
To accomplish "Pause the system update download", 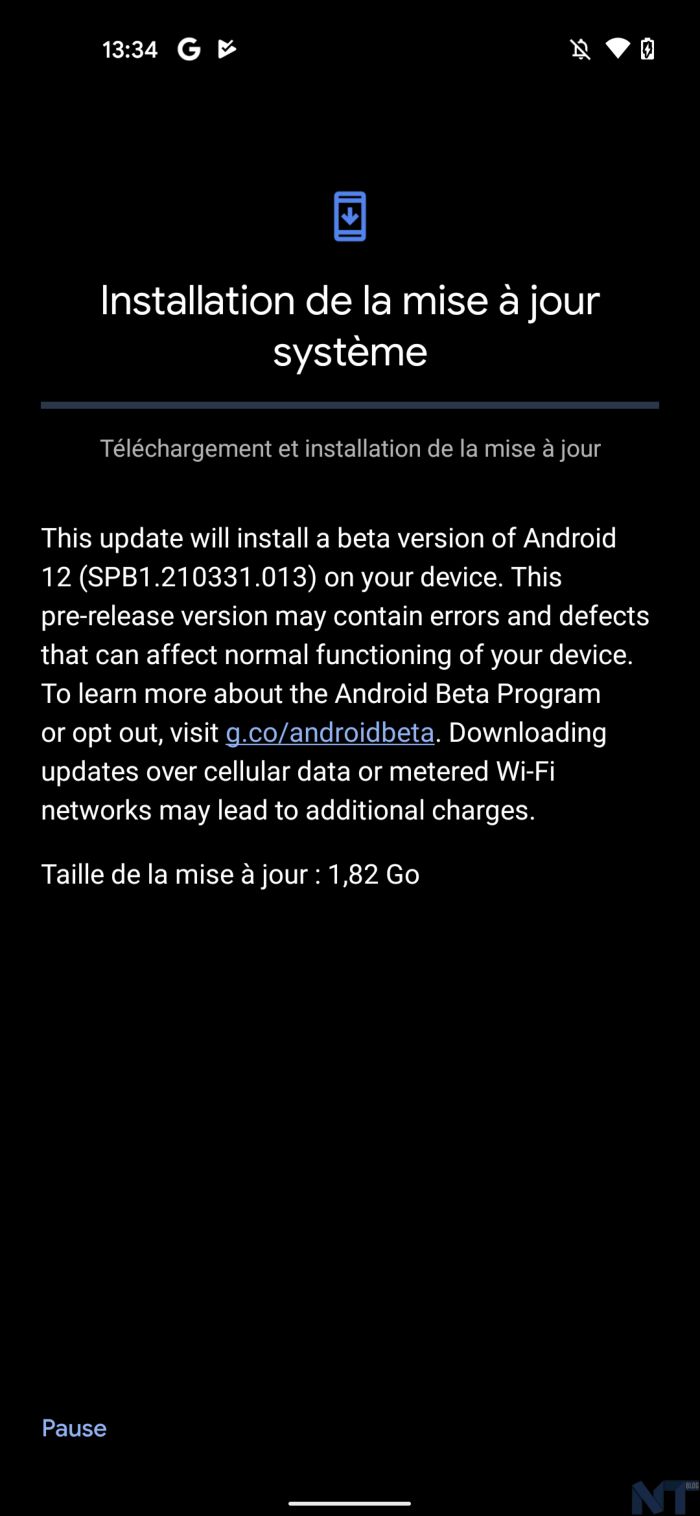I will (x=74, y=1428).
